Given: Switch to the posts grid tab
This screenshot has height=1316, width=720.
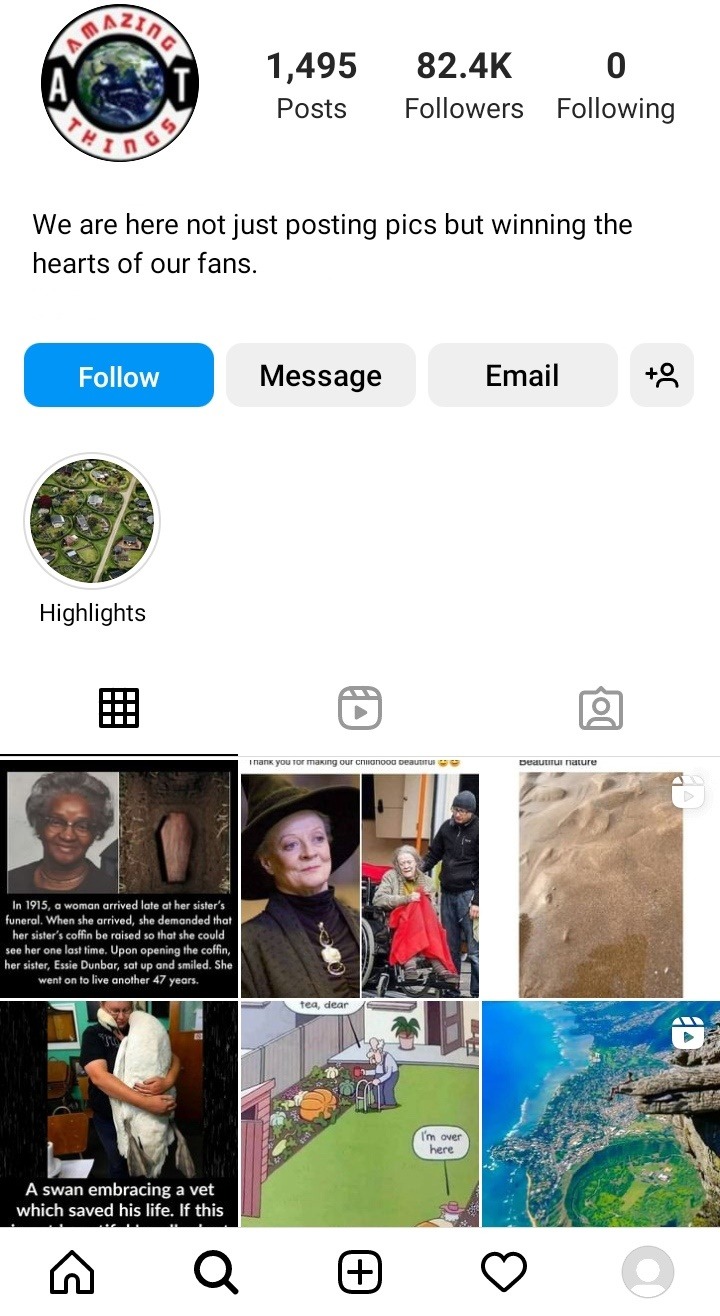Looking at the screenshot, I should pos(119,708).
